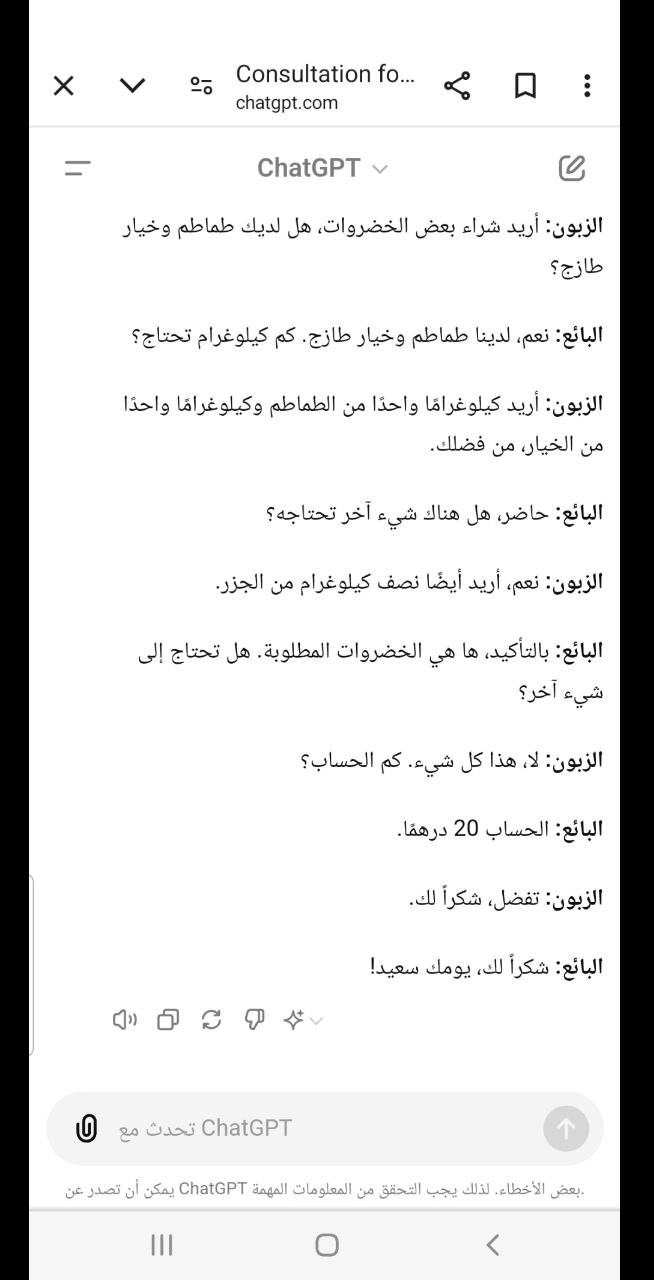The height and width of the screenshot is (1280, 654).
Task: Share this ChatGPT page
Action: pyautogui.click(x=457, y=86)
